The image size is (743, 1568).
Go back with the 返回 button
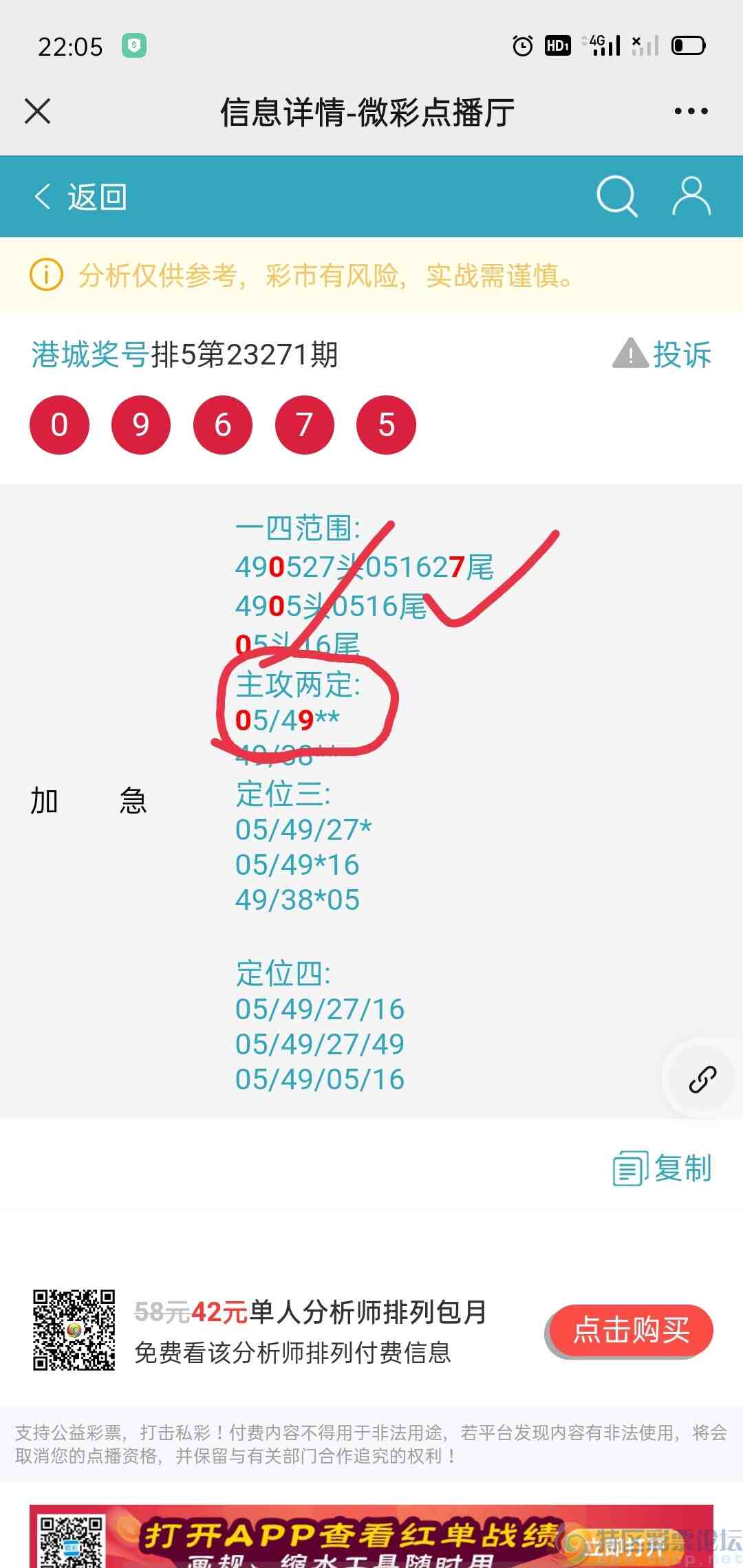tap(80, 197)
